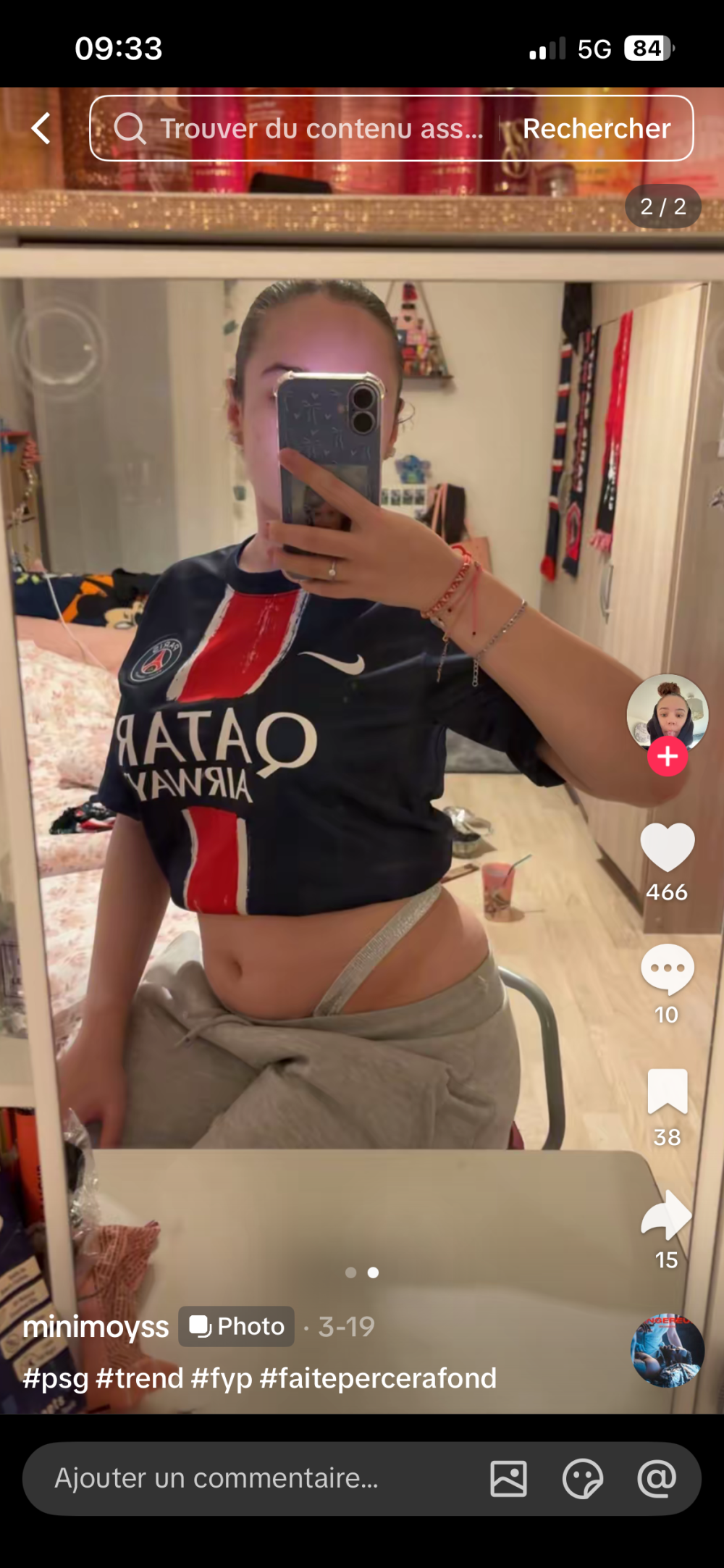Open minimoyss username profile link
Viewport: 724px width, 1568px height.
[96, 1327]
